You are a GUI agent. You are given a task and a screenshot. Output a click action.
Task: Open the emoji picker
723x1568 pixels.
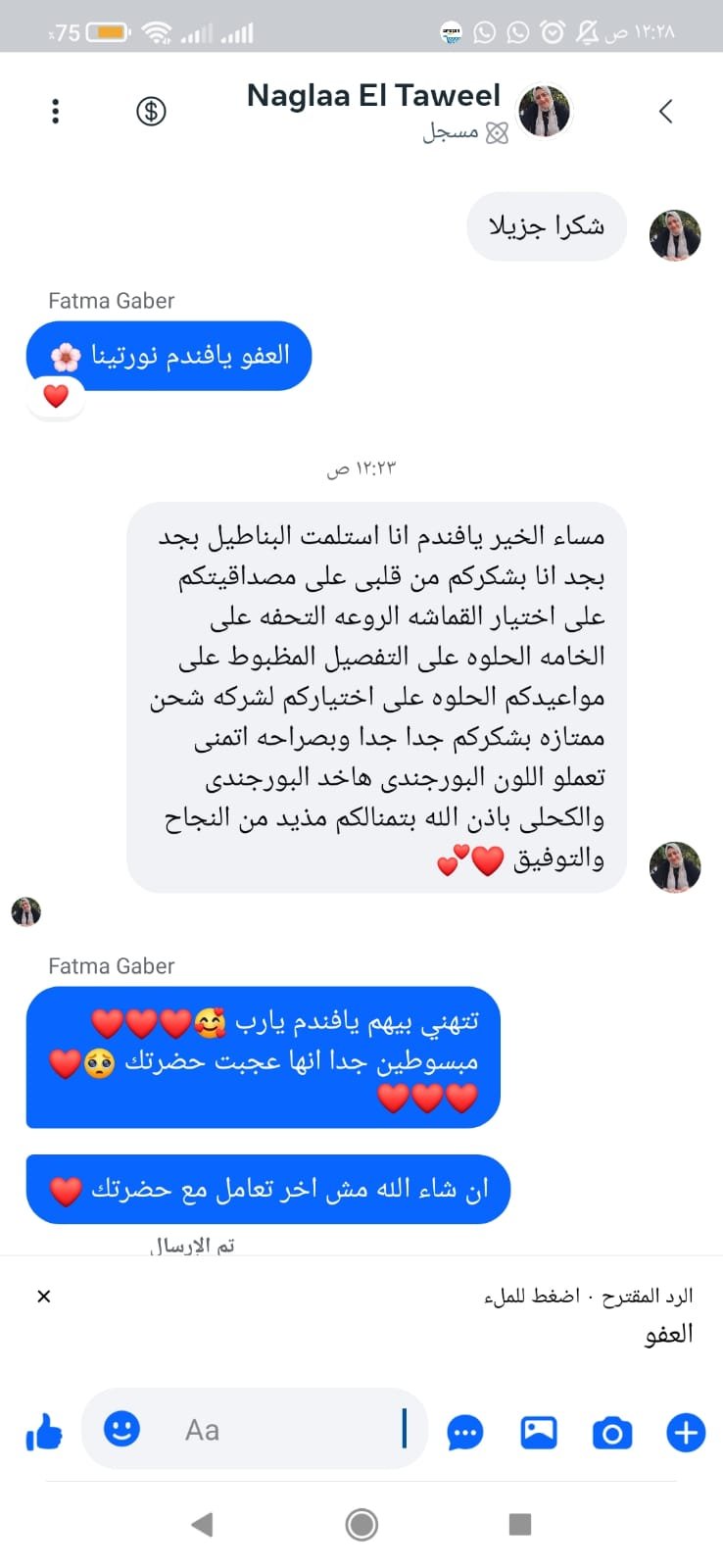122,1429
